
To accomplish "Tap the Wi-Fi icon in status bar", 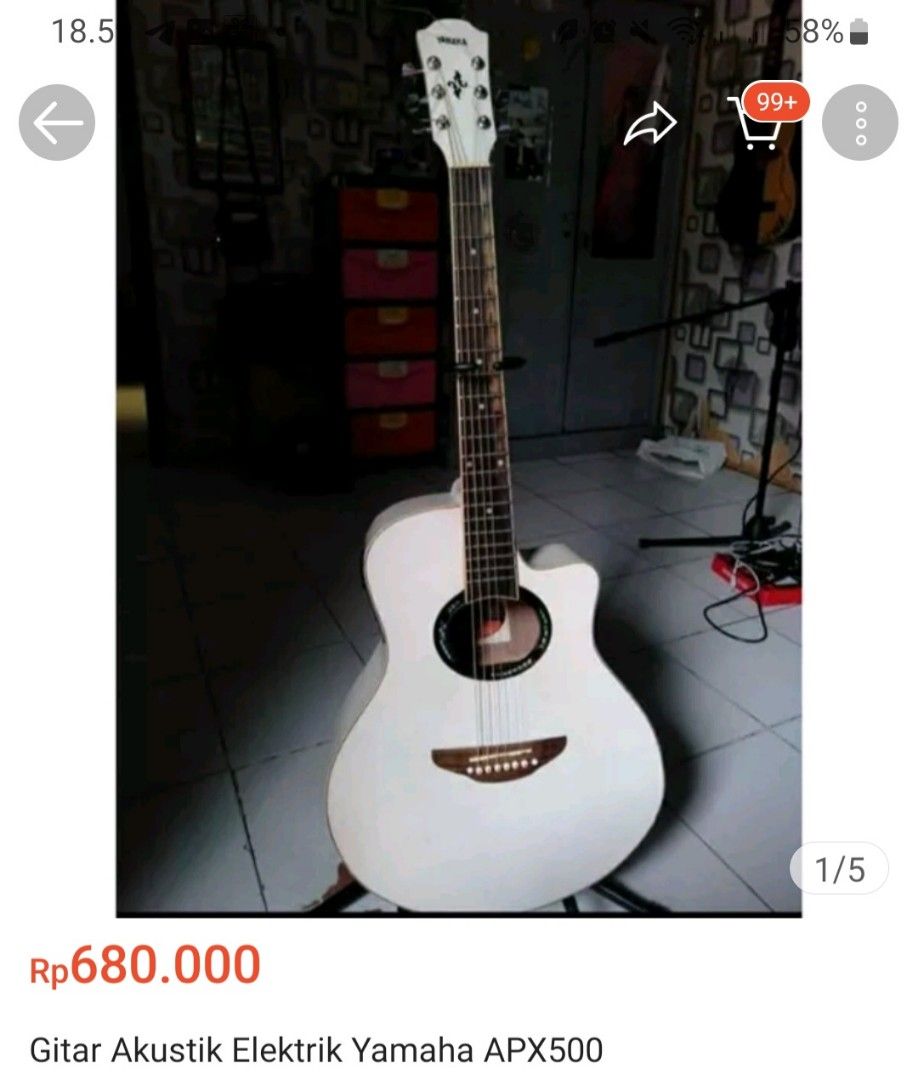I will click(685, 30).
